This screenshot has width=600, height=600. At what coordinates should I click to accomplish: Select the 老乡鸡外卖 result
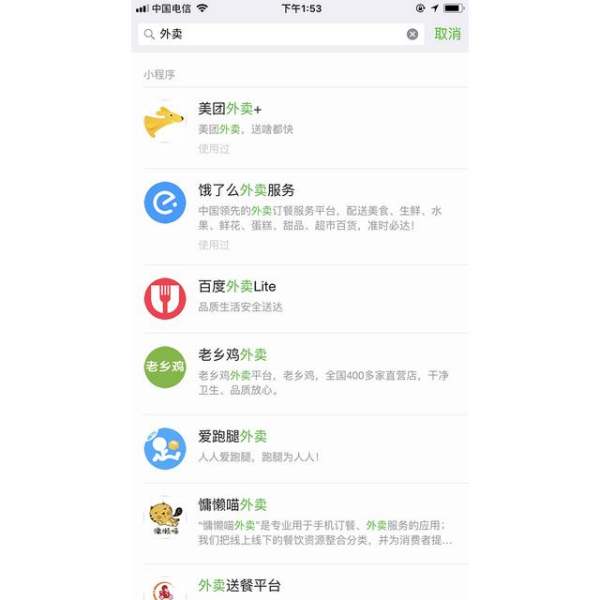coord(300,372)
